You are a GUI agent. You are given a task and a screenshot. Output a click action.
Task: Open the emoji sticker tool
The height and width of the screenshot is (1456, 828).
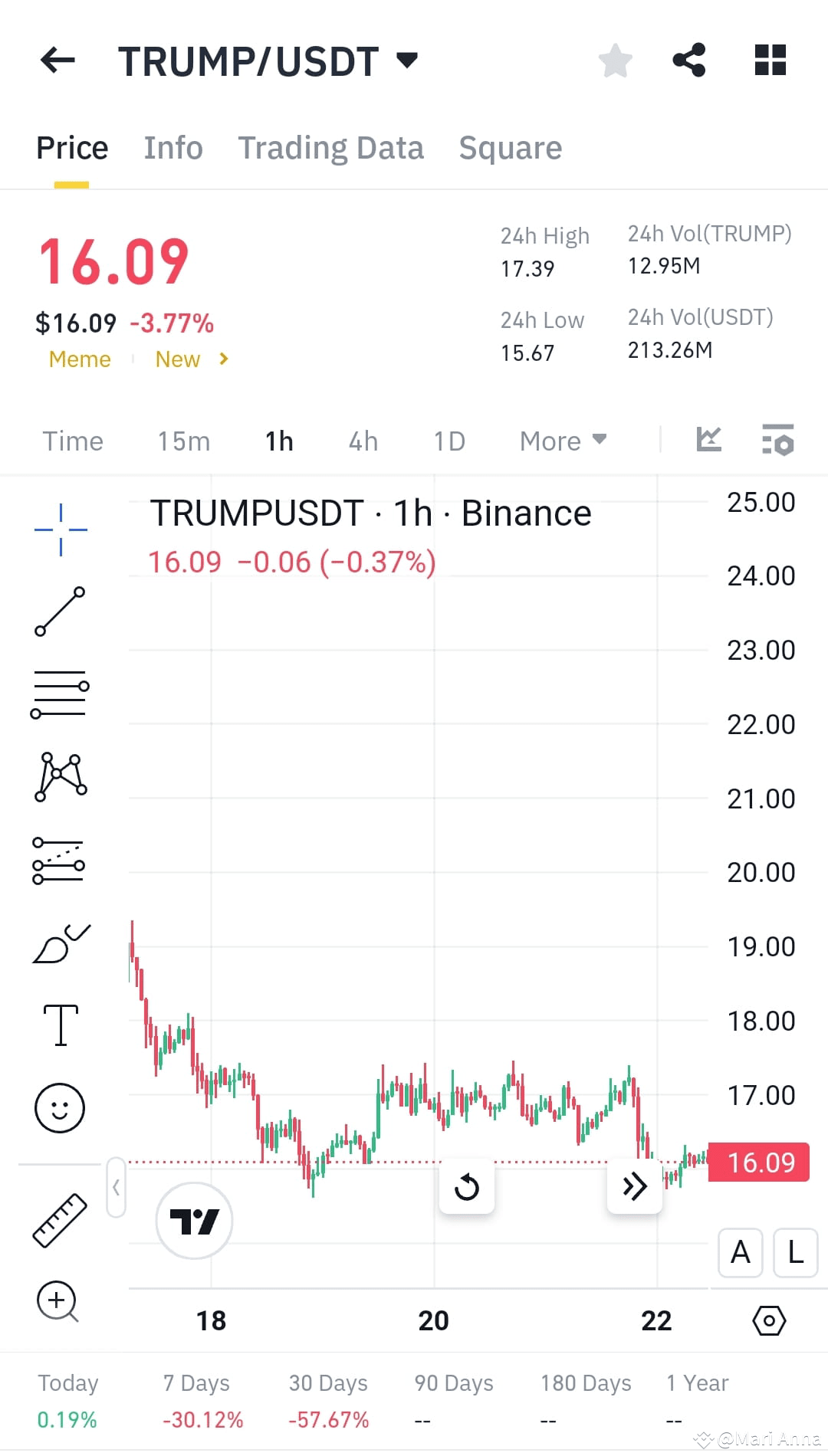60,1107
